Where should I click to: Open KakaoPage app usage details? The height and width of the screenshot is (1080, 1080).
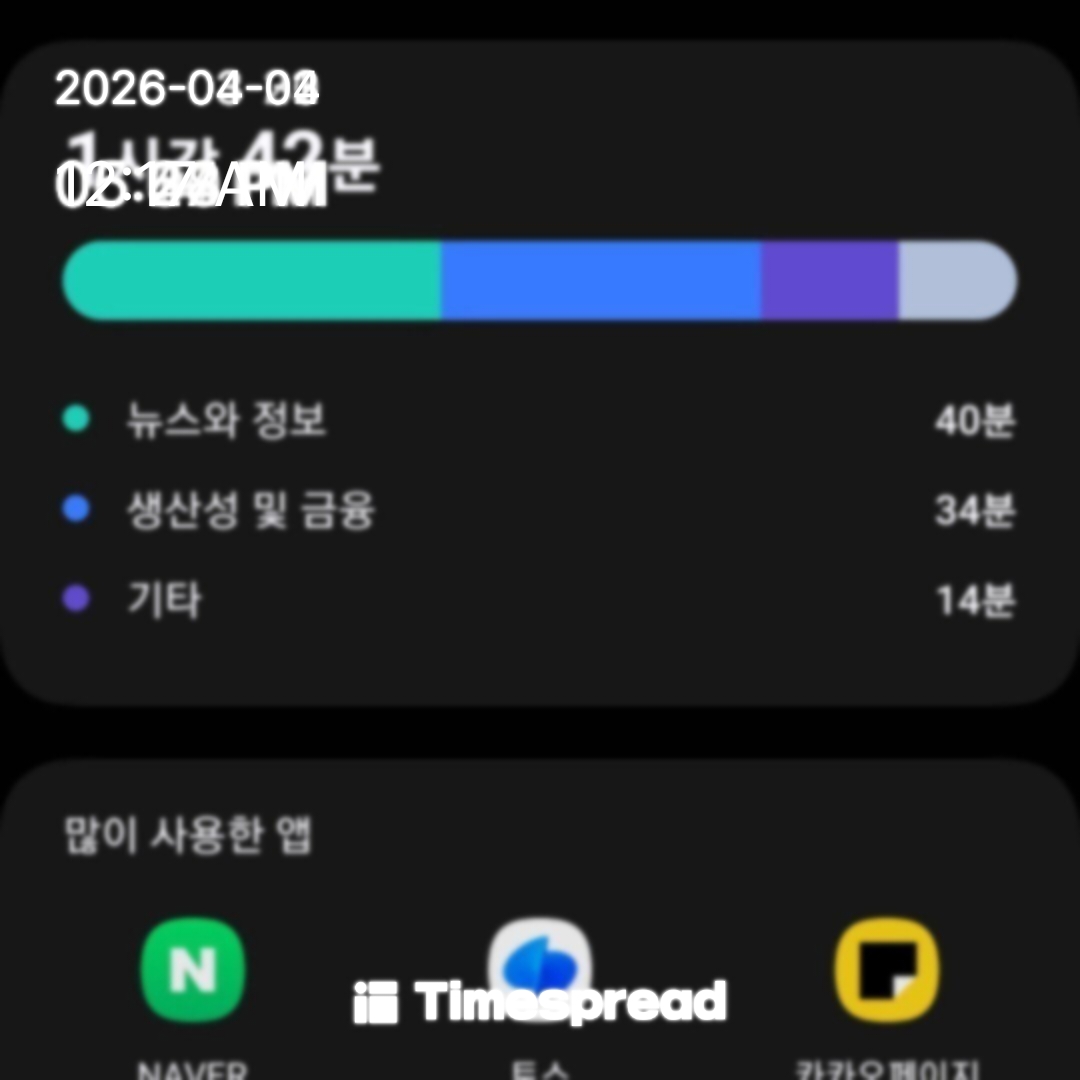tap(886, 970)
